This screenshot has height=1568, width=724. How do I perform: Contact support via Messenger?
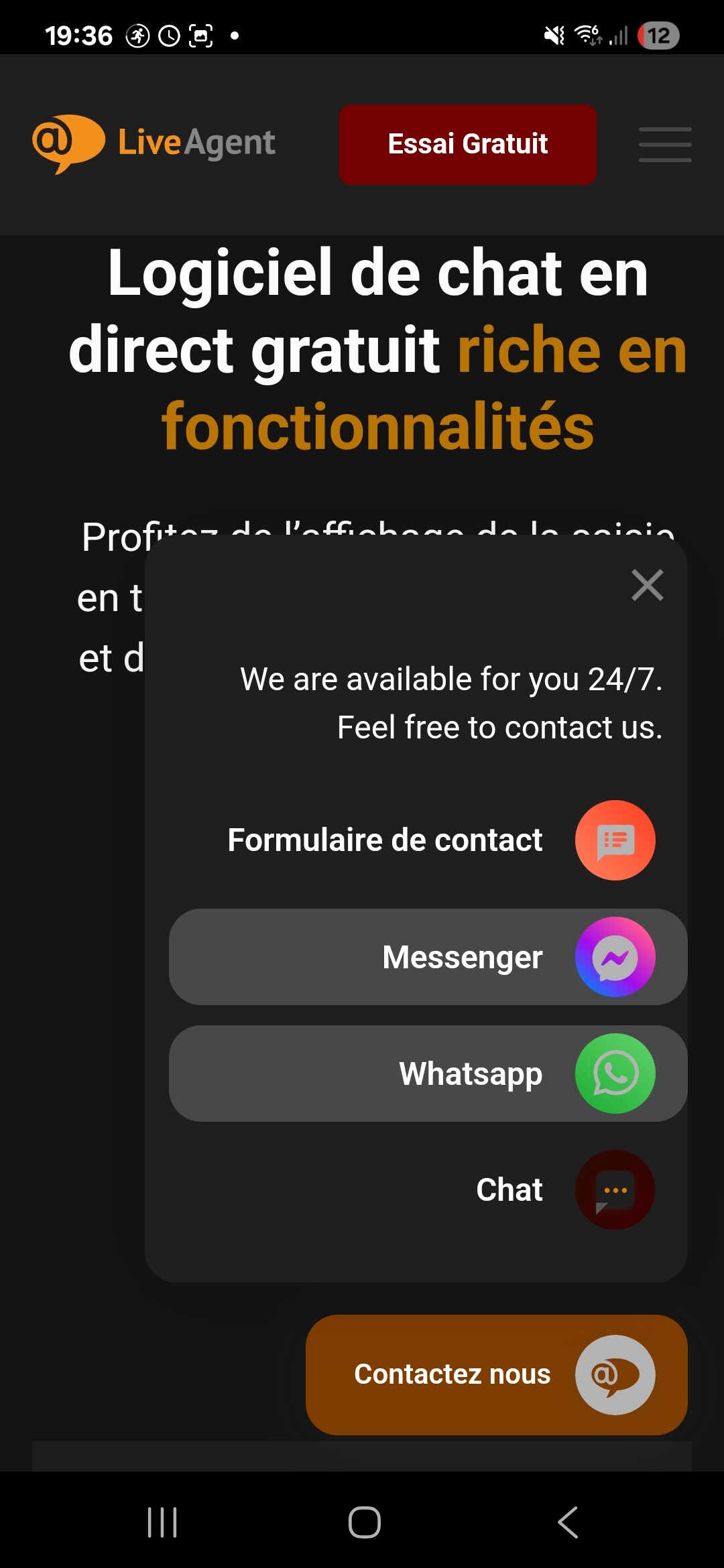[x=428, y=957]
